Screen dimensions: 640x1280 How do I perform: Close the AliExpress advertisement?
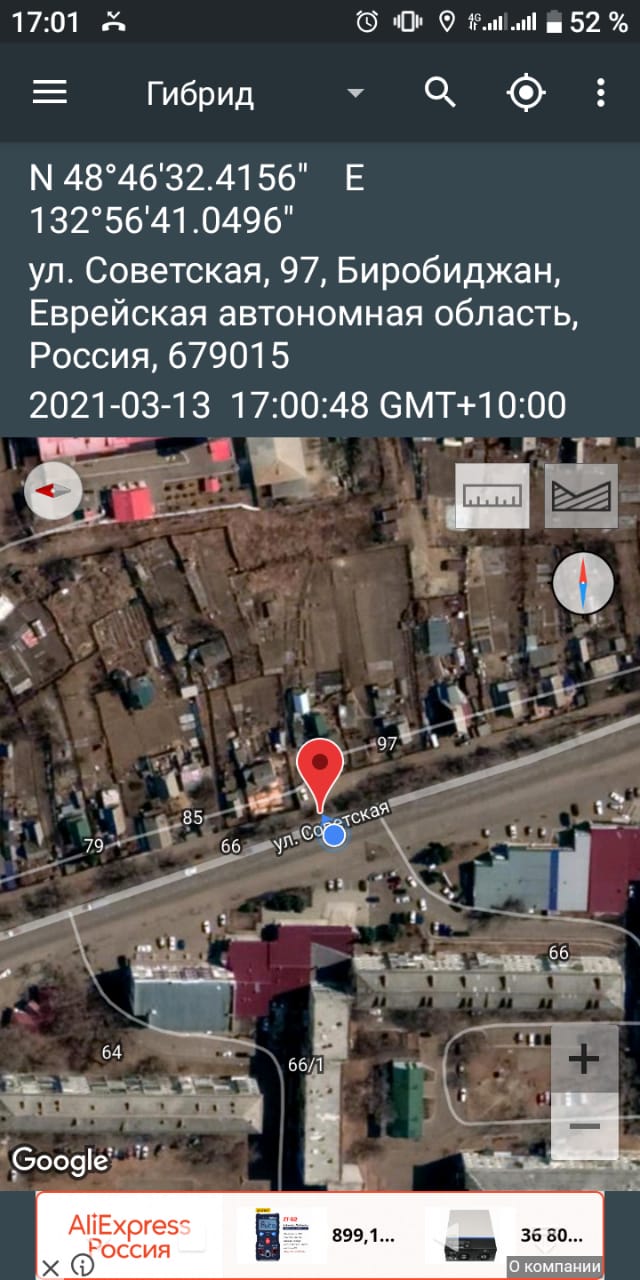pos(51,1267)
